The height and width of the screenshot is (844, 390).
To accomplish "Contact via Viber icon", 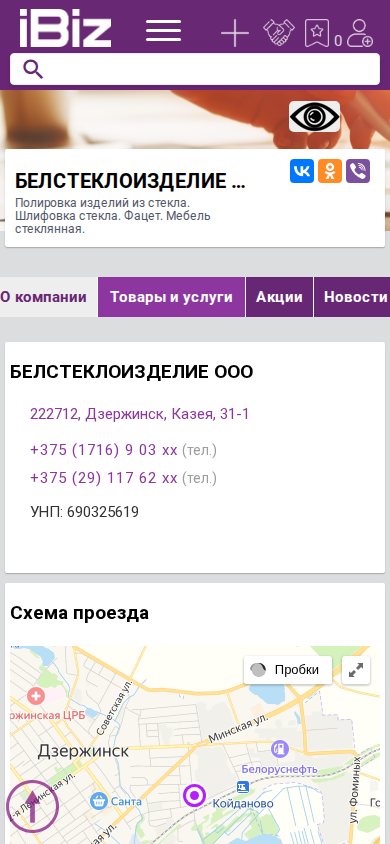I will point(358,171).
